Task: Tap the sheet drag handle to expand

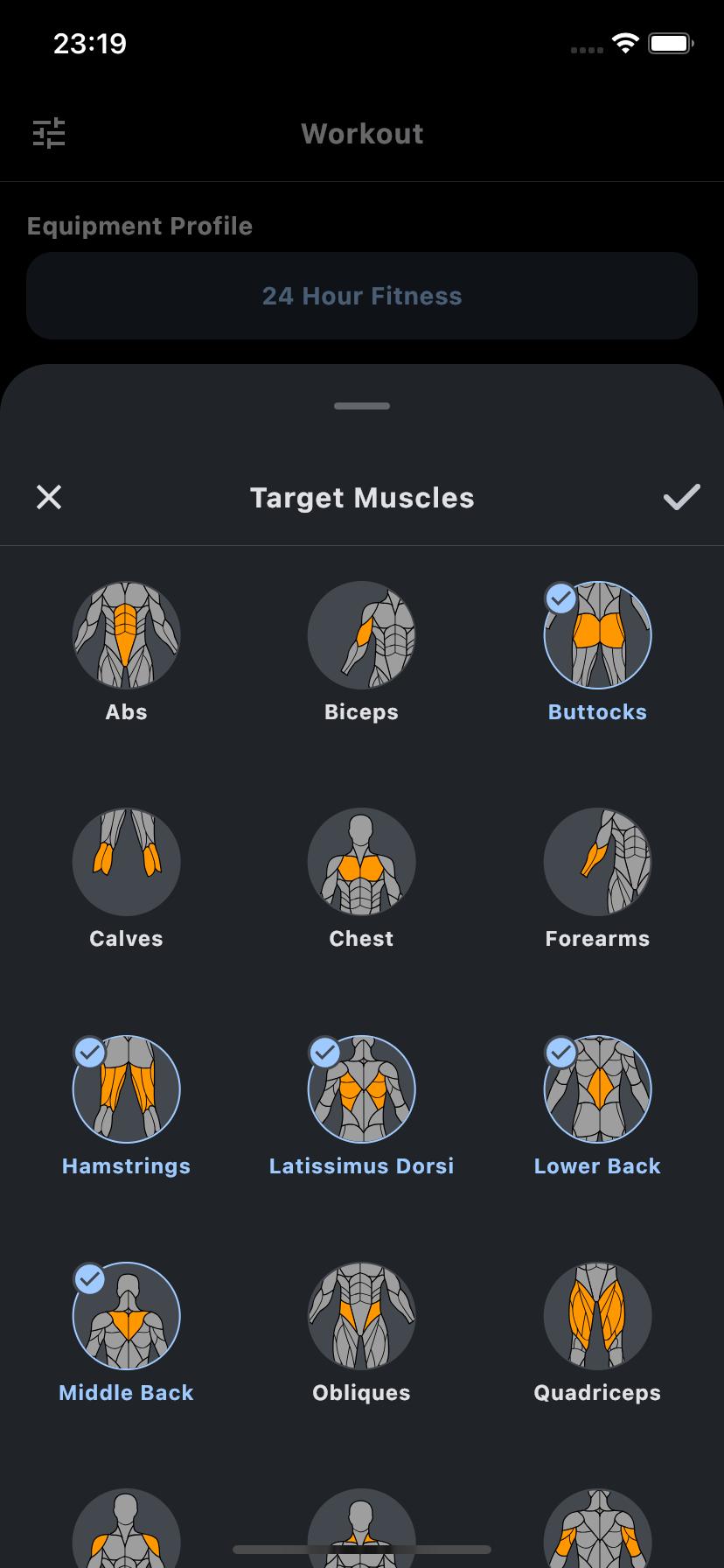Action: click(x=361, y=405)
